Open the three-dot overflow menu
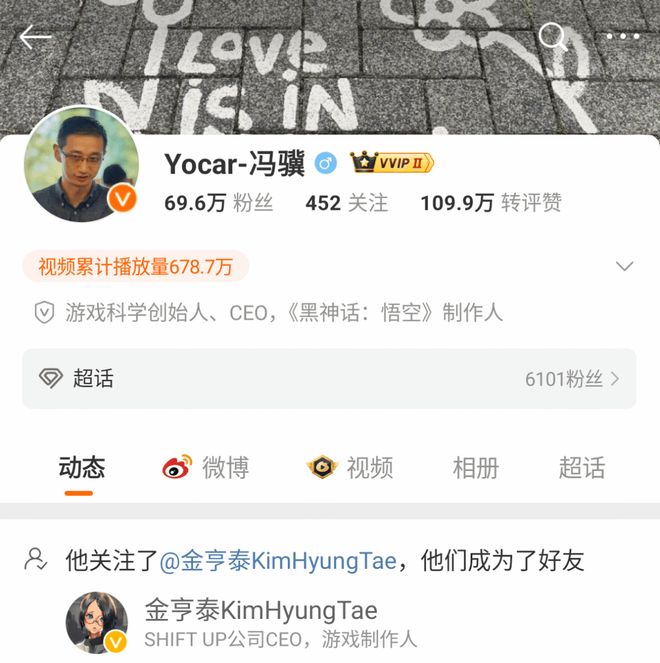The image size is (660, 663). click(622, 38)
